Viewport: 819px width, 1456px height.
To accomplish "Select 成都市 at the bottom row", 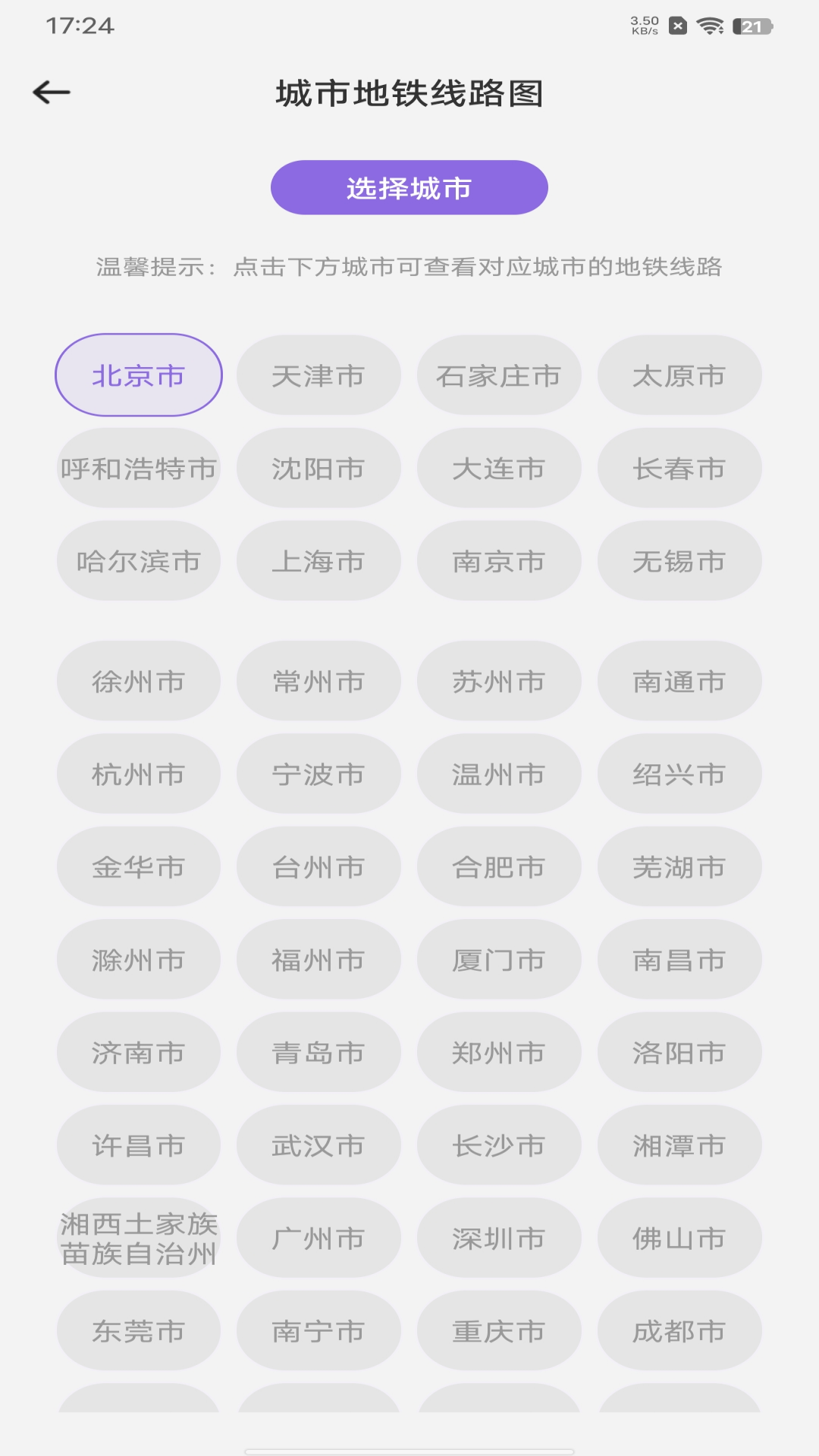I will [x=679, y=1331].
